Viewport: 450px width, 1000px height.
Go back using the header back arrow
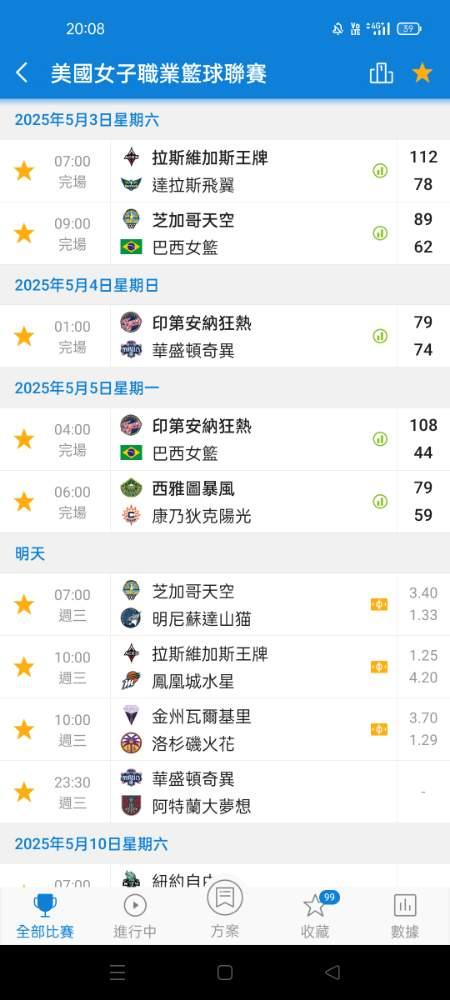click(x=22, y=73)
